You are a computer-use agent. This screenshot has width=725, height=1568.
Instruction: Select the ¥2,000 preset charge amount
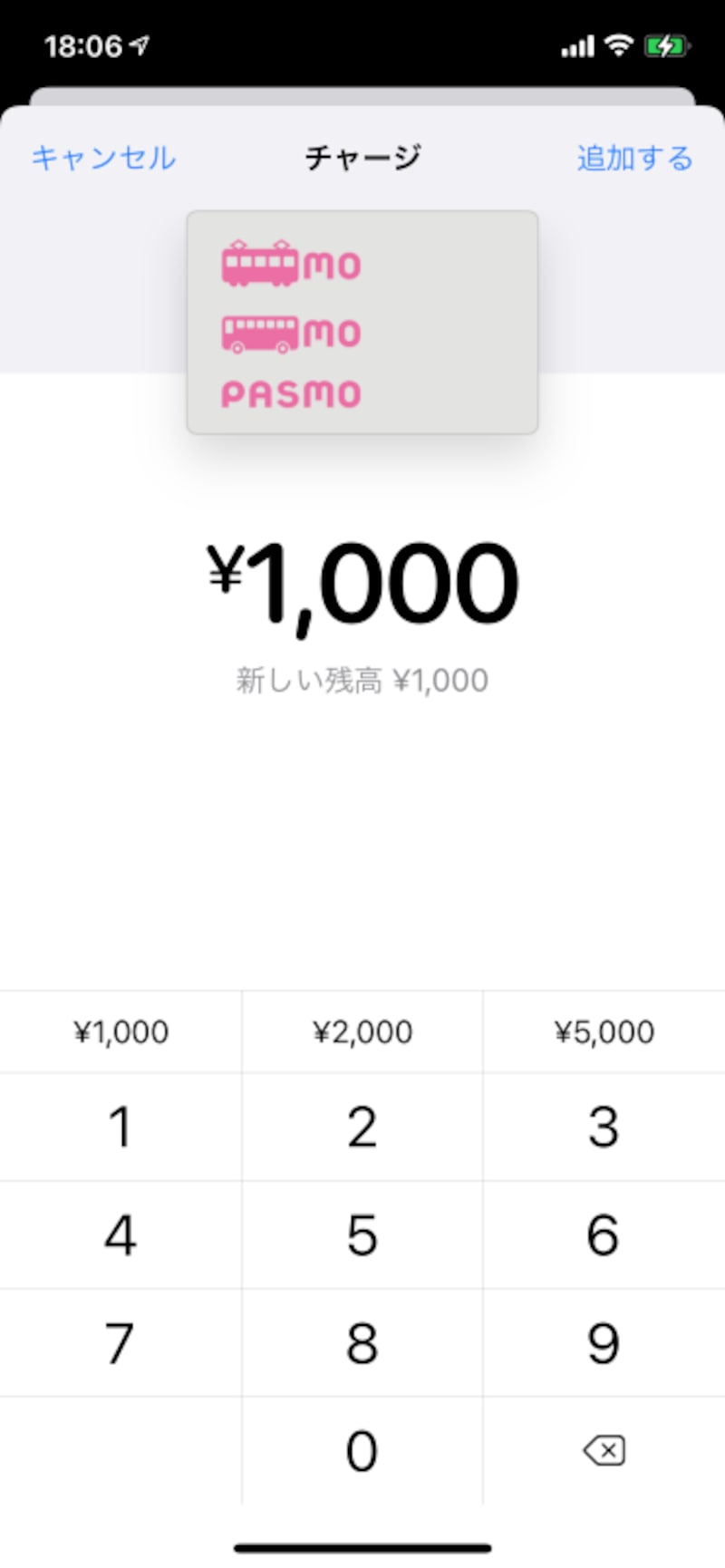click(362, 1031)
